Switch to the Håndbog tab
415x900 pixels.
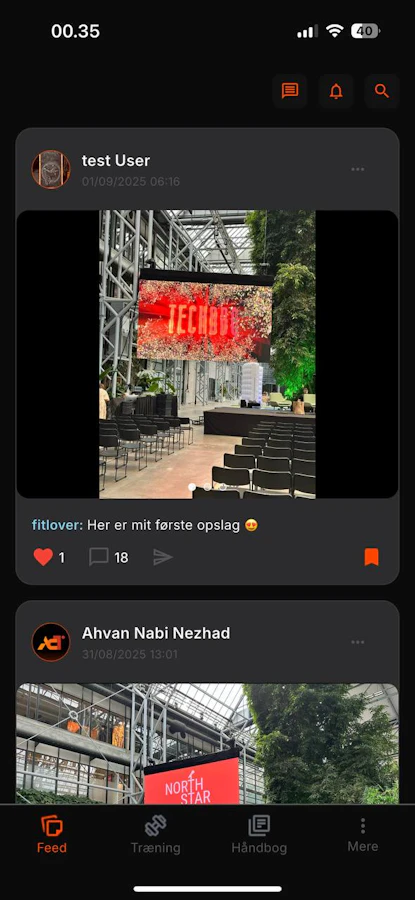(x=259, y=835)
